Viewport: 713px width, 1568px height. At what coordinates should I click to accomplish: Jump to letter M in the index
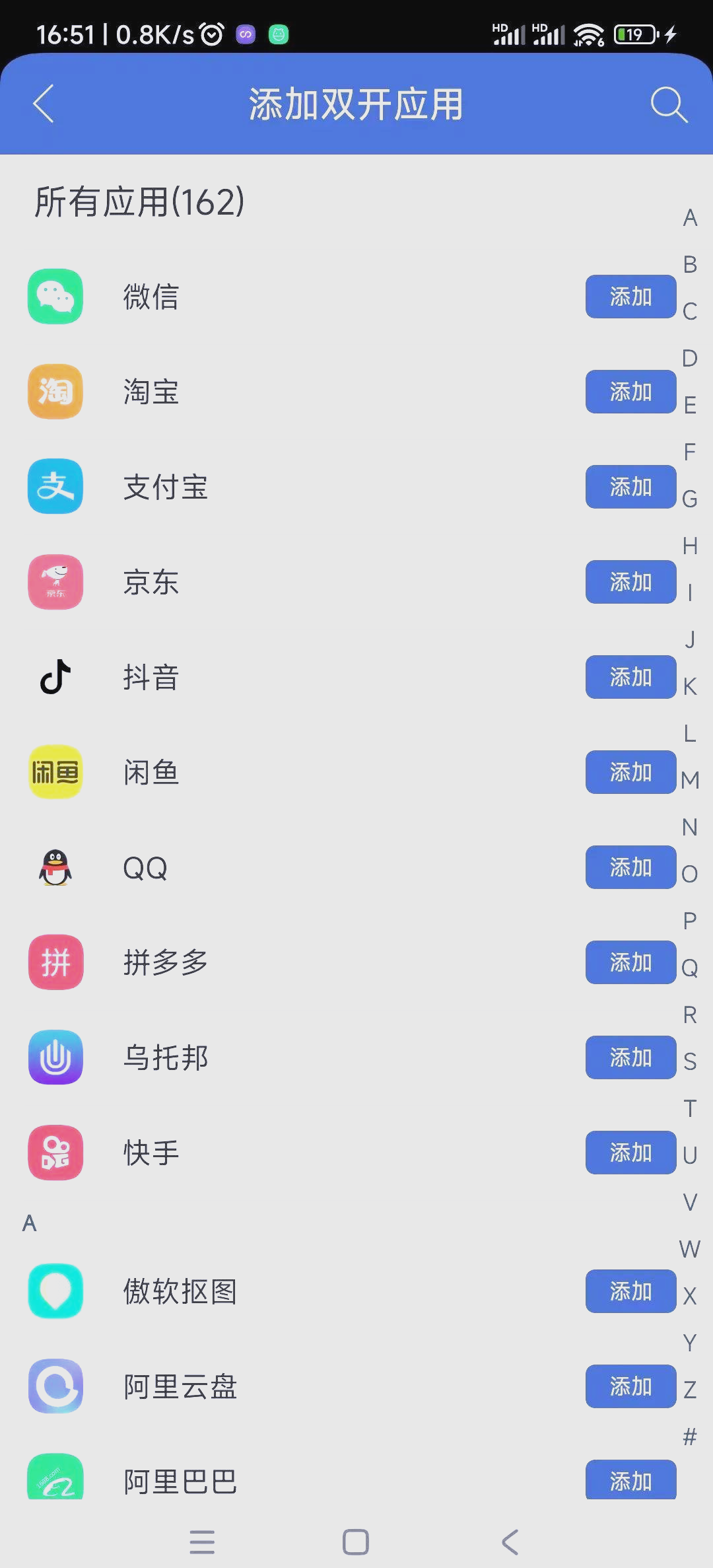click(690, 780)
